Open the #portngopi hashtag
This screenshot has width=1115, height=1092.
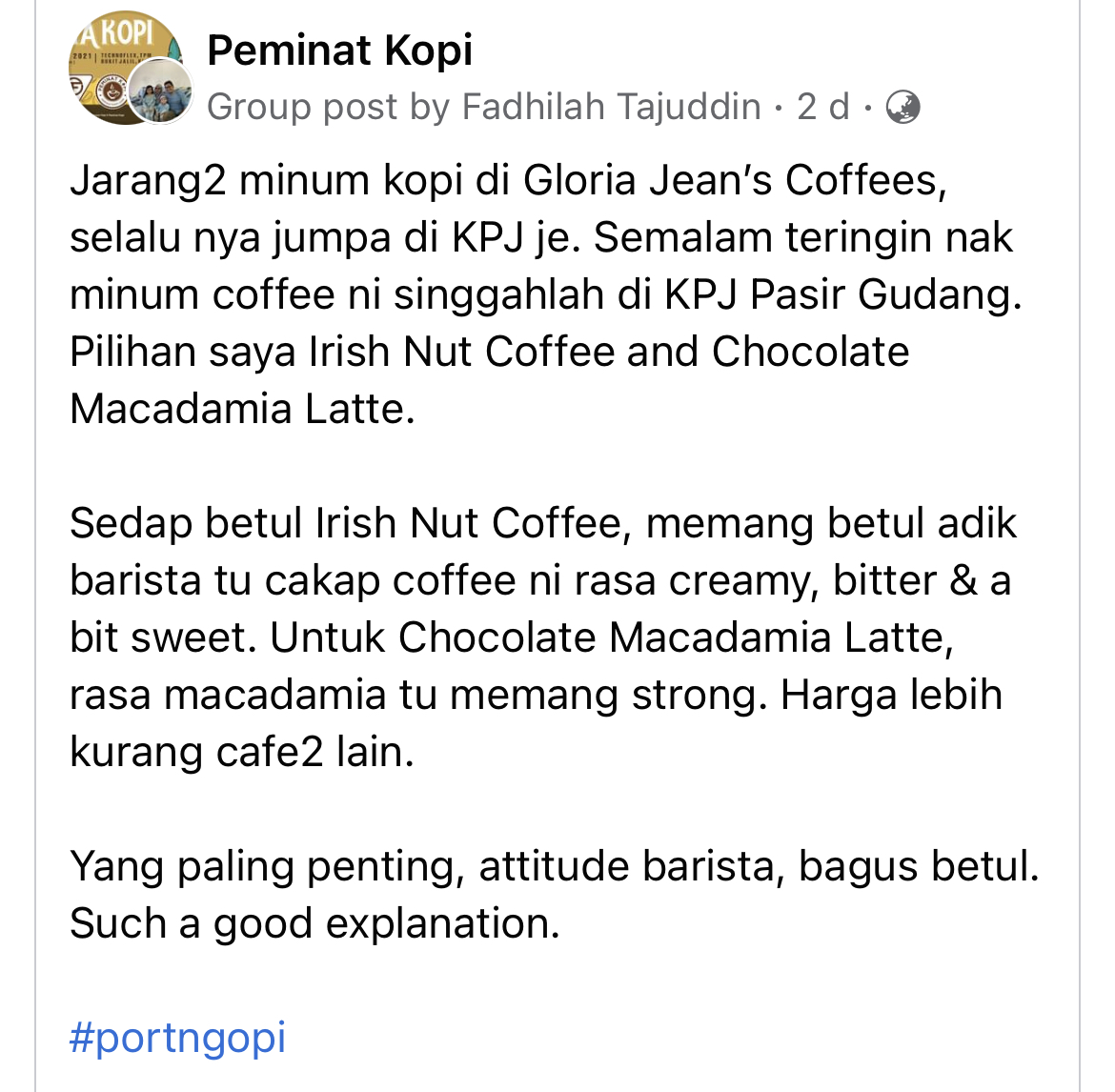coord(177,1038)
